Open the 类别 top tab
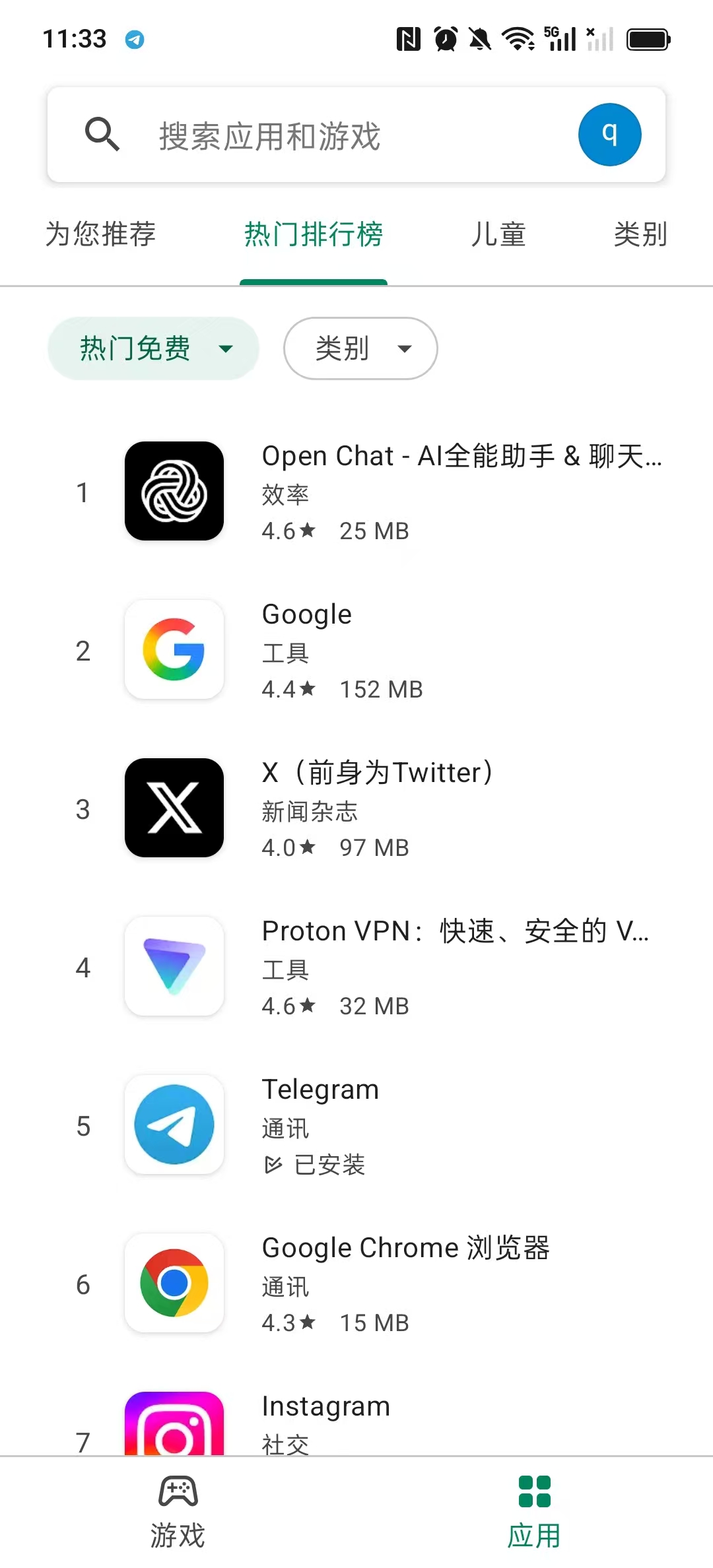The height and width of the screenshot is (1568, 713). coord(640,234)
